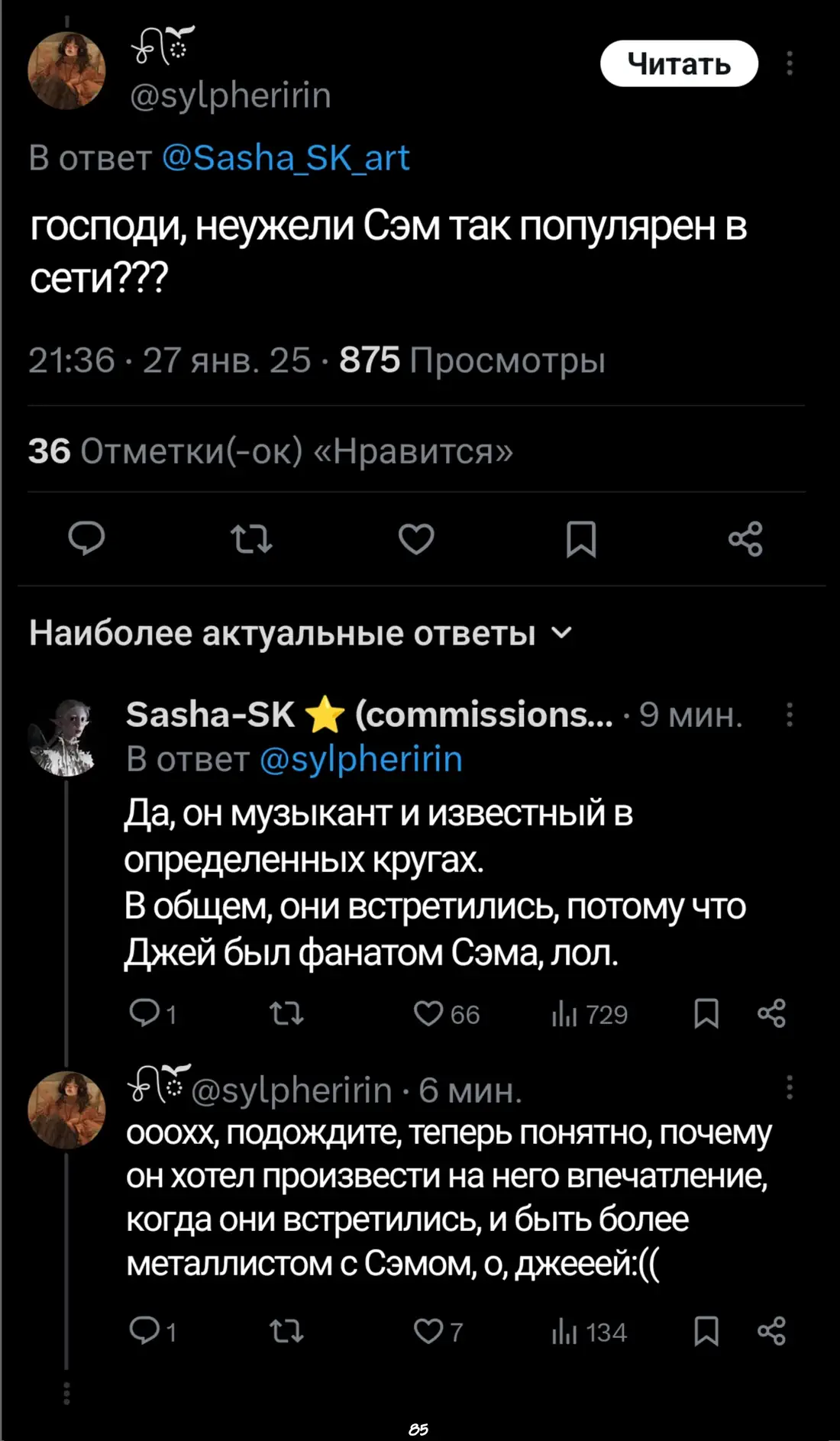Like the main tweet
Viewport: 840px width, 1441px height.
pos(416,538)
